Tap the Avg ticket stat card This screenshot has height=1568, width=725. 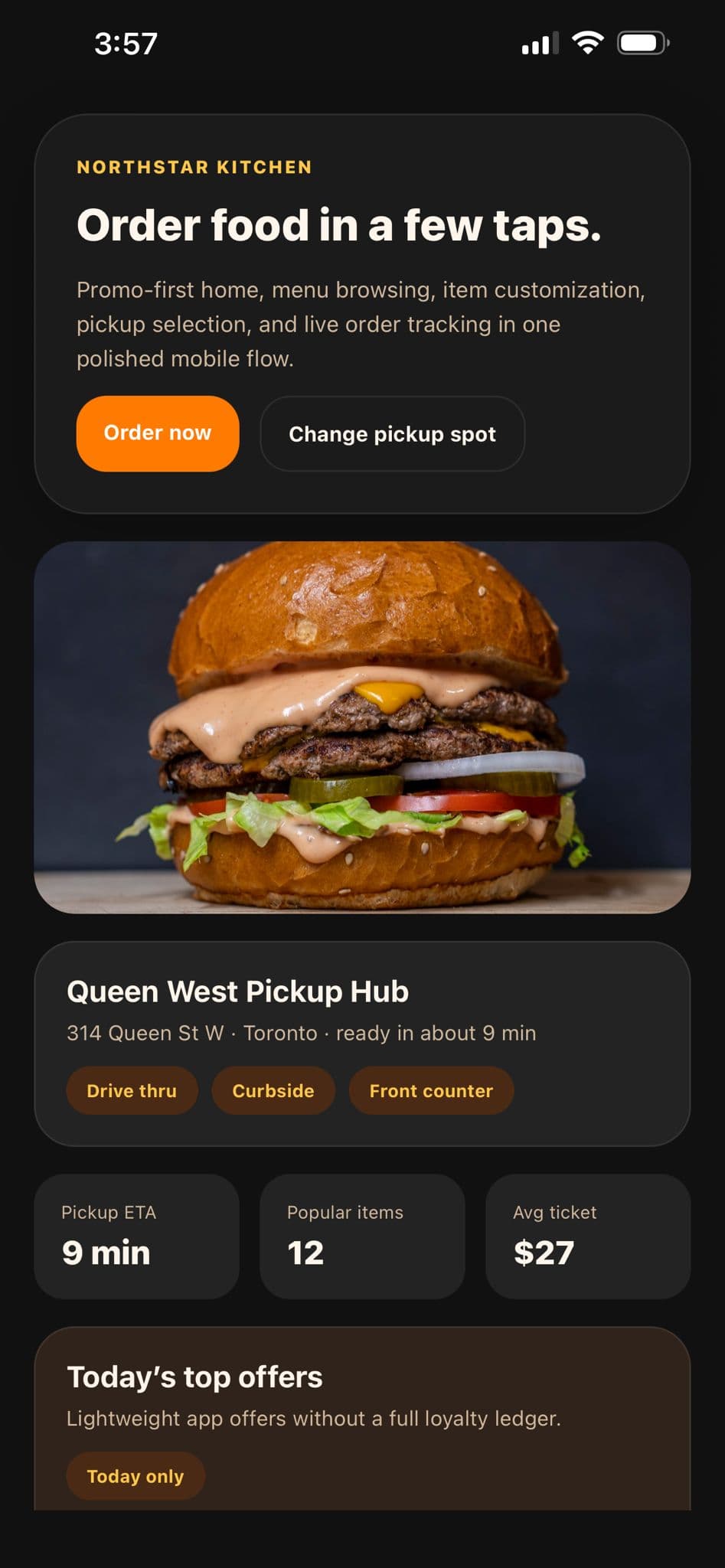tap(587, 1236)
